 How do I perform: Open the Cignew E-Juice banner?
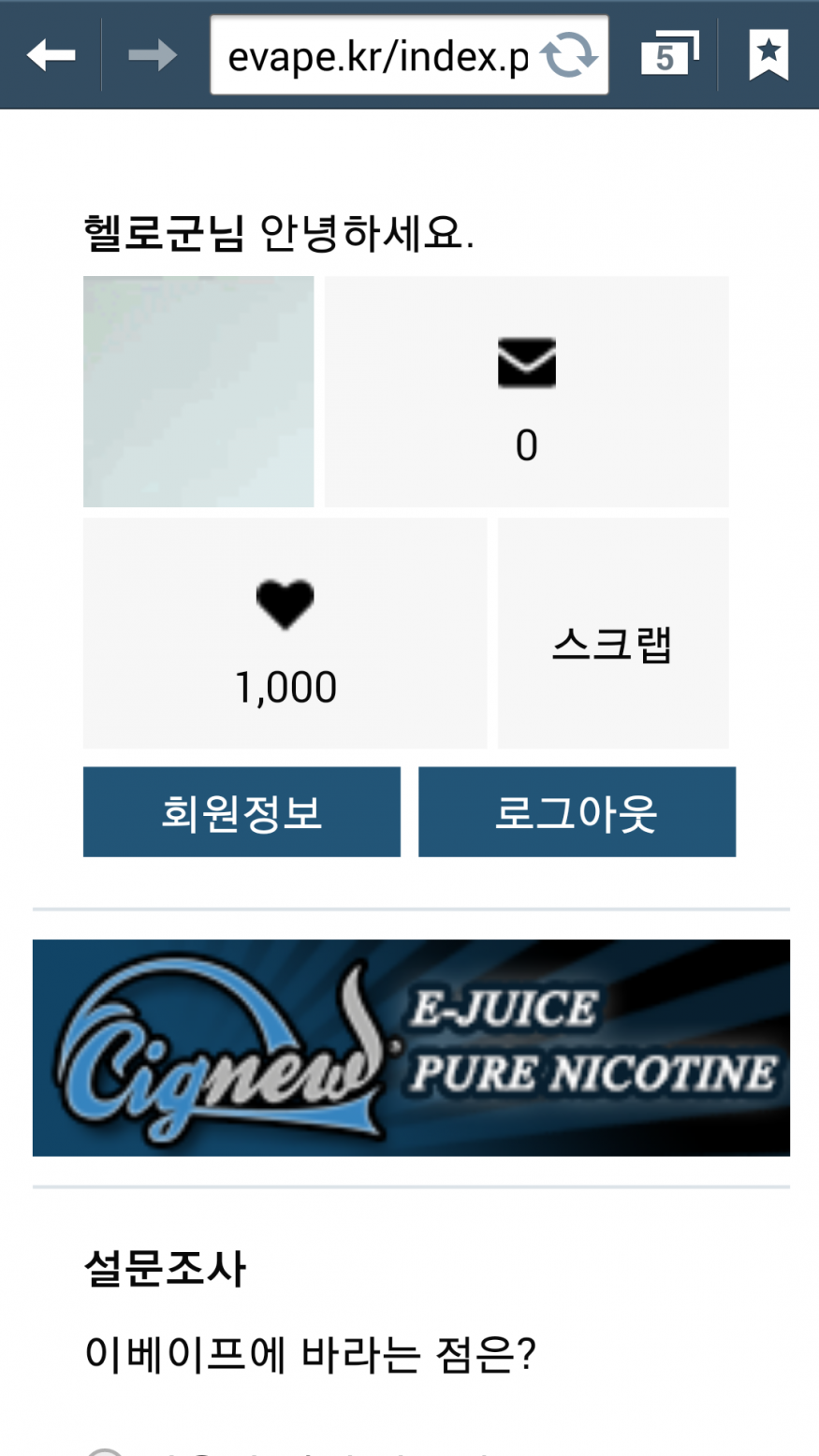[x=411, y=1047]
